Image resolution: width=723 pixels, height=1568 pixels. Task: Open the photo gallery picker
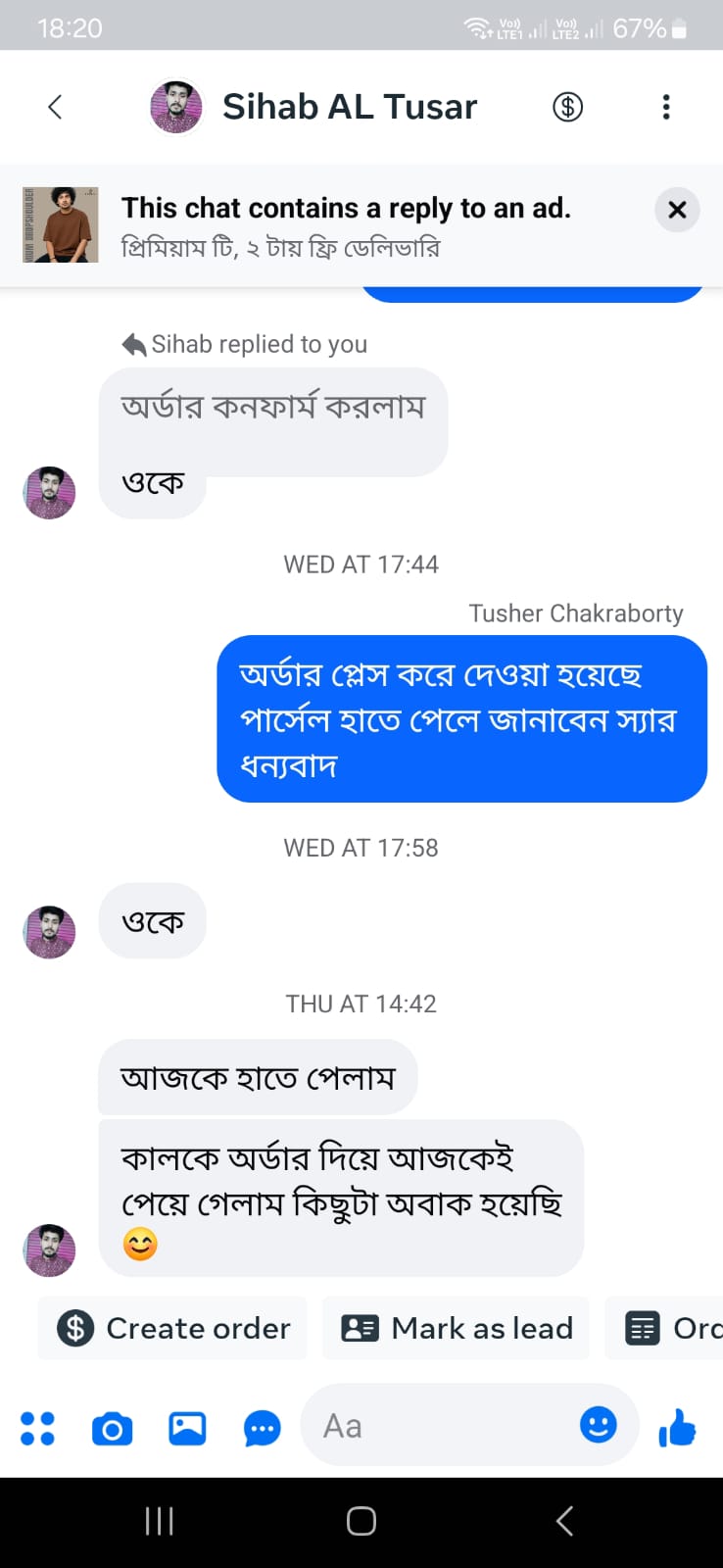[187, 1428]
